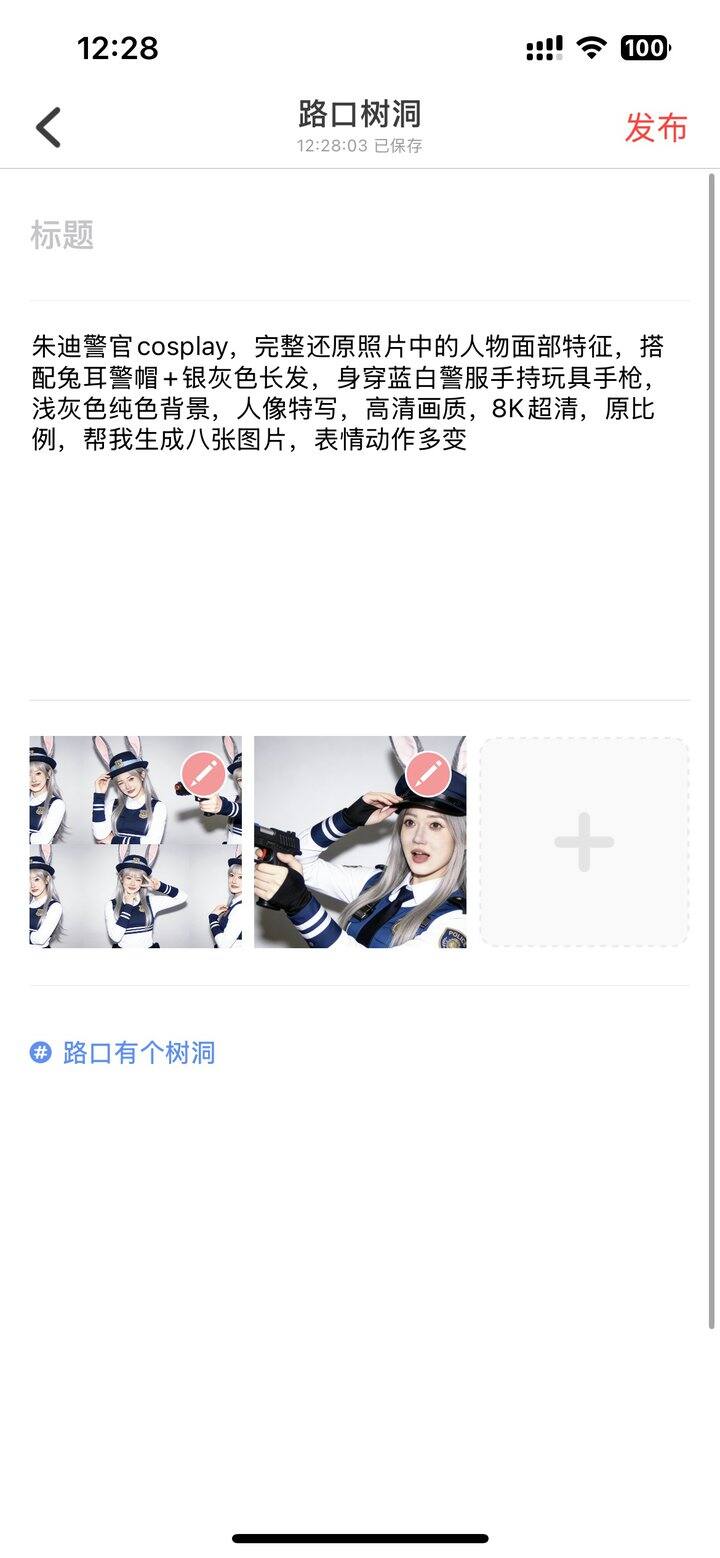Tap the 标题 title field
This screenshot has height=1558, width=720.
(360, 236)
